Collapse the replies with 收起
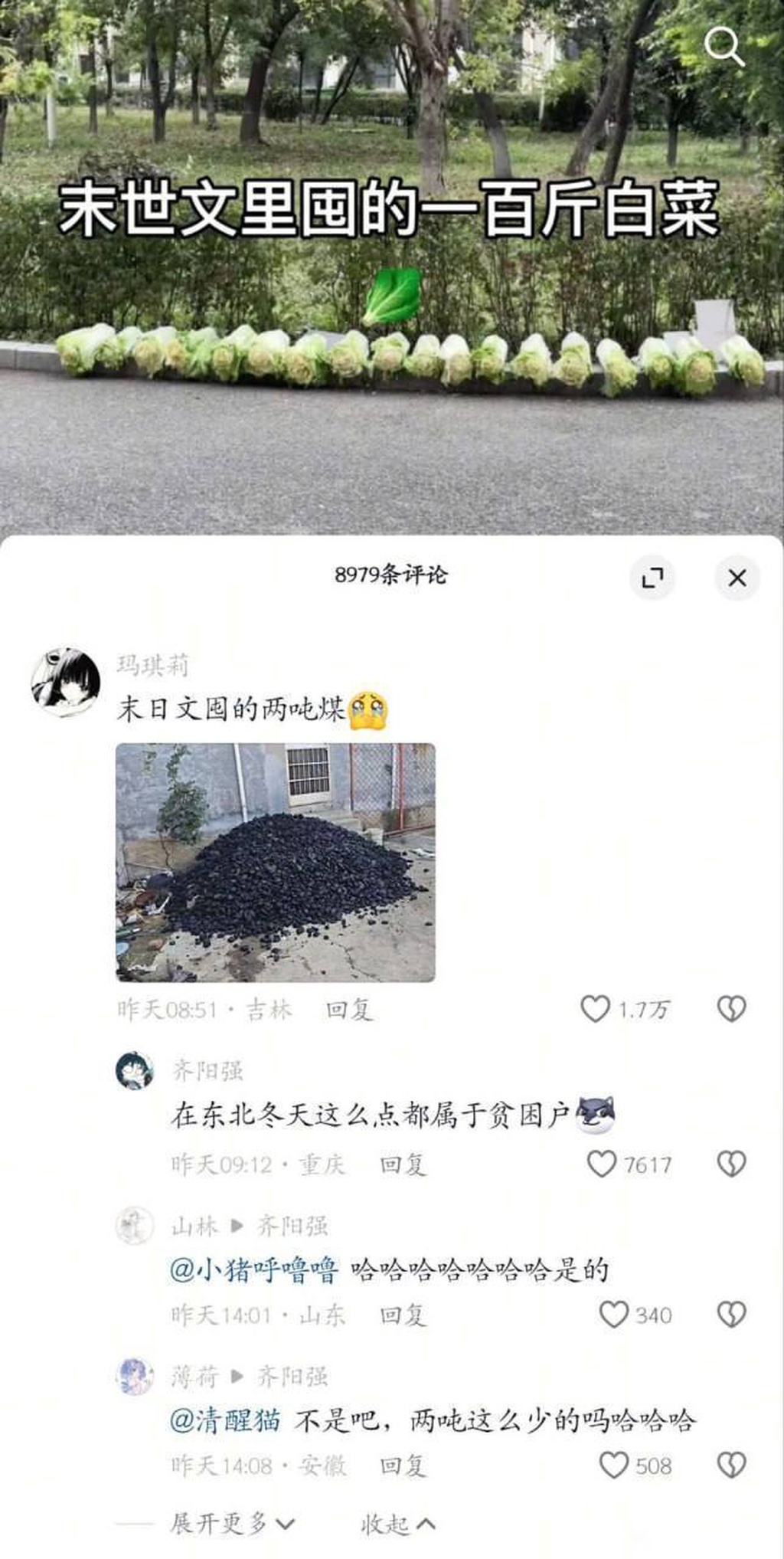Viewport: 784px width, 1559px height. pyautogui.click(x=397, y=1524)
